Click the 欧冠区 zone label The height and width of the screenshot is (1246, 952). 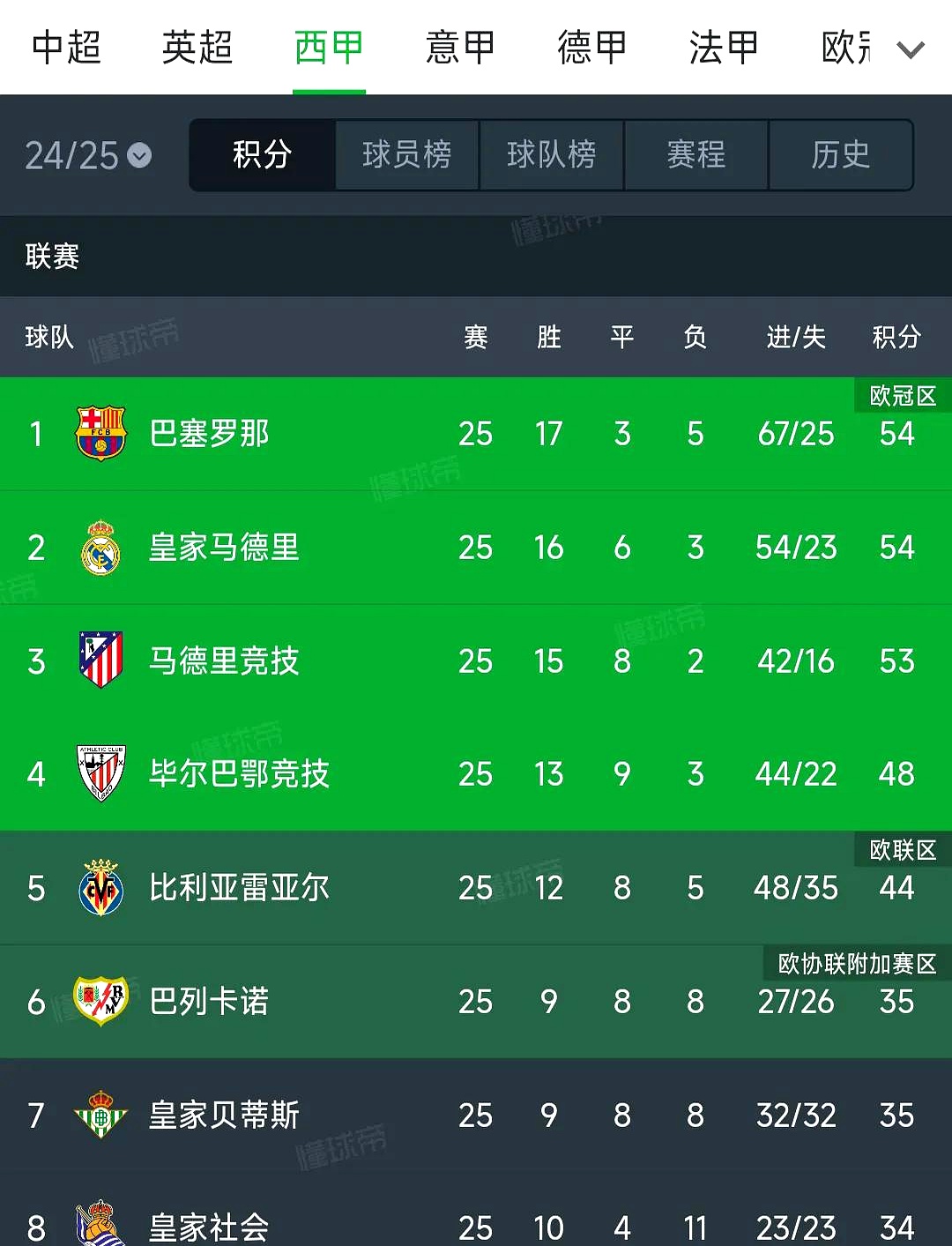pos(901,395)
